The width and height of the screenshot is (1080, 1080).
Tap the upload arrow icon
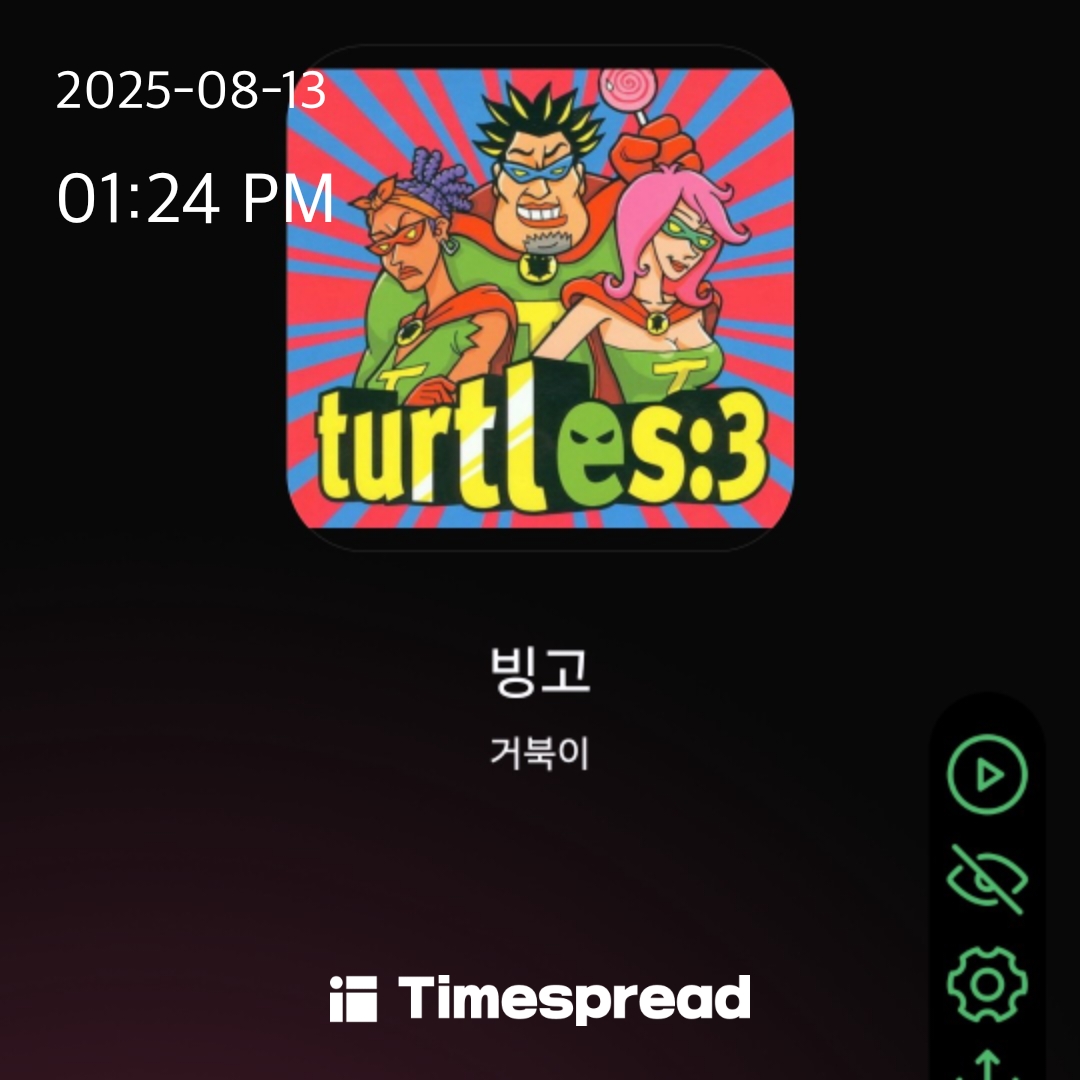click(x=987, y=1064)
